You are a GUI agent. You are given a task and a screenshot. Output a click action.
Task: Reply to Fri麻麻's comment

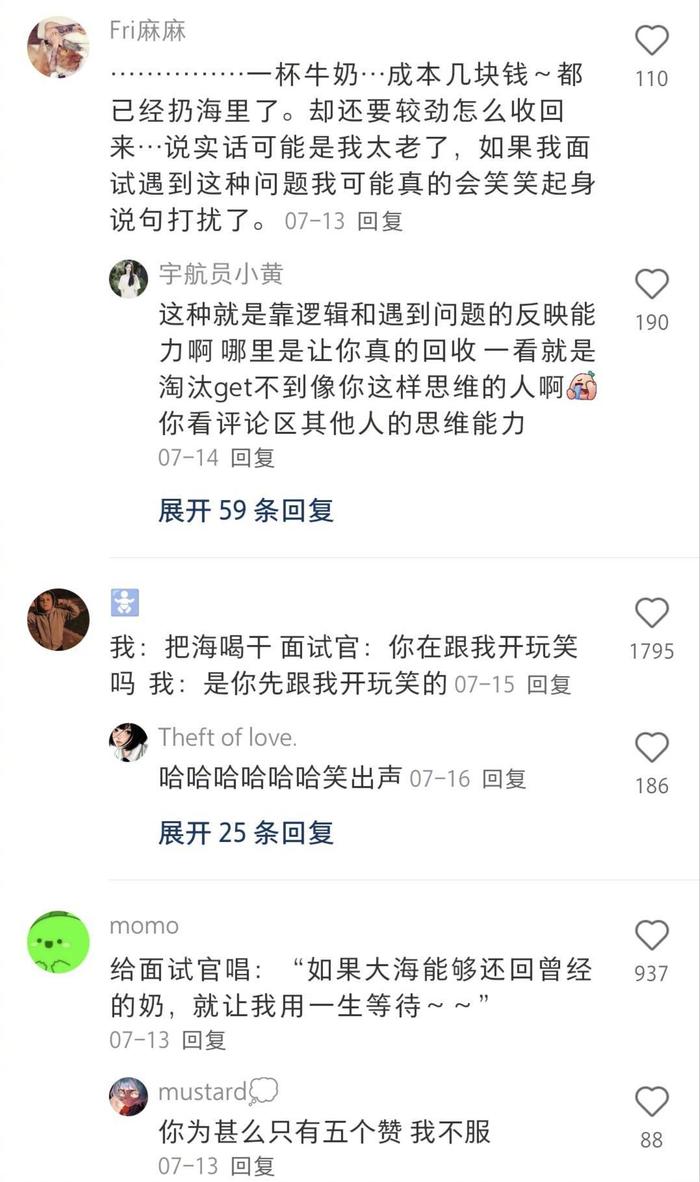(x=380, y=221)
